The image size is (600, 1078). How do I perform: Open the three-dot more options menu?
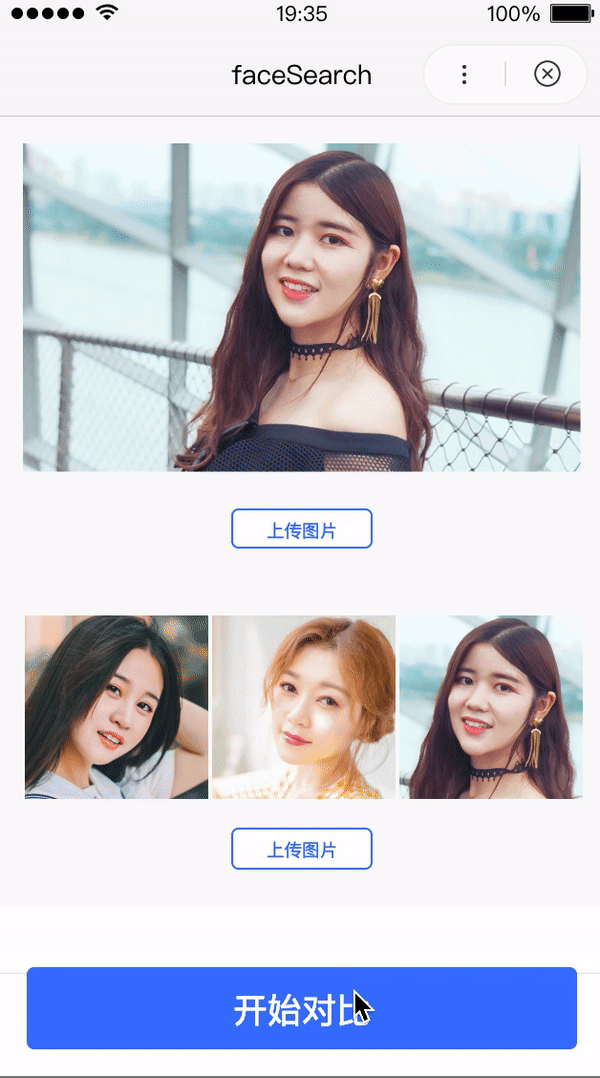point(464,75)
